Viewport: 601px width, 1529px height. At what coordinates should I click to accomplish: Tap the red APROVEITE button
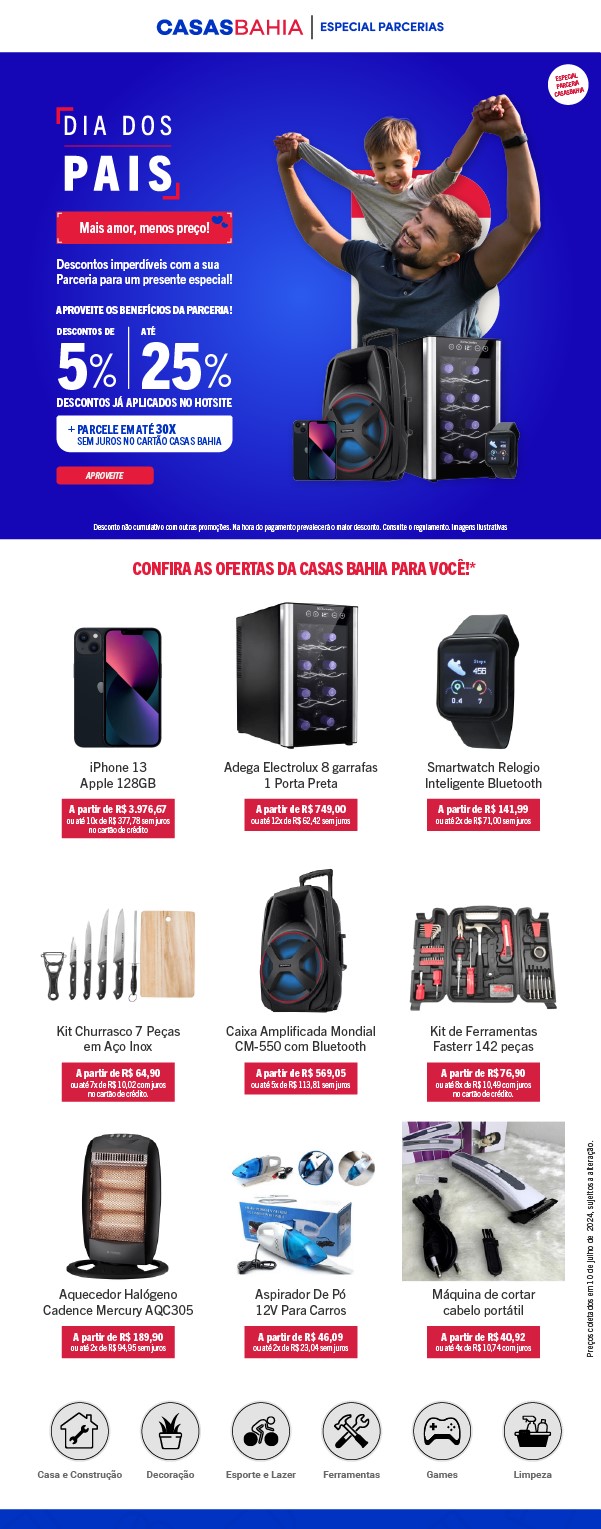point(105,475)
